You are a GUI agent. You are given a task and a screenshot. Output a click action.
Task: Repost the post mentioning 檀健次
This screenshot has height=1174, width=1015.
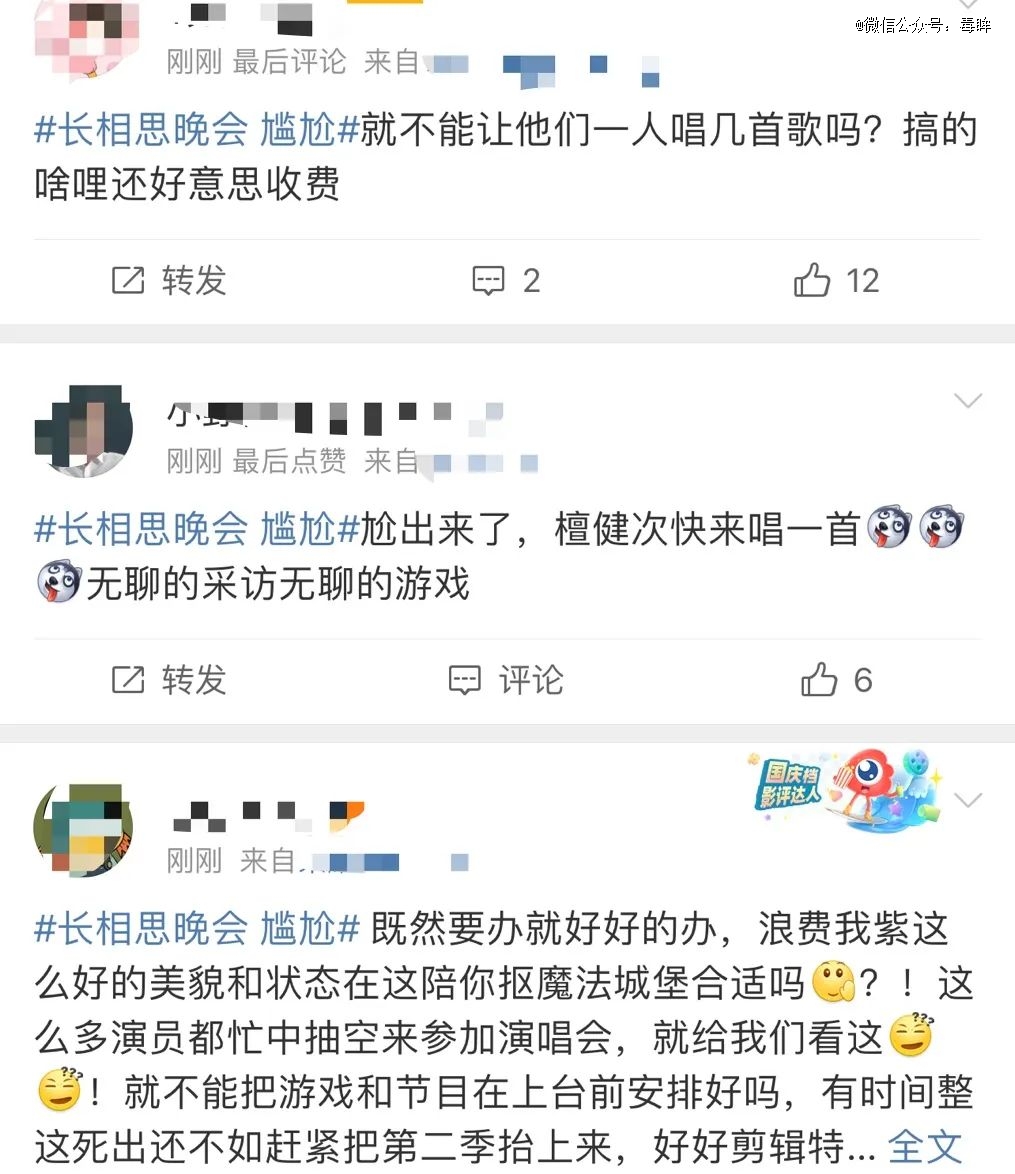[168, 681]
